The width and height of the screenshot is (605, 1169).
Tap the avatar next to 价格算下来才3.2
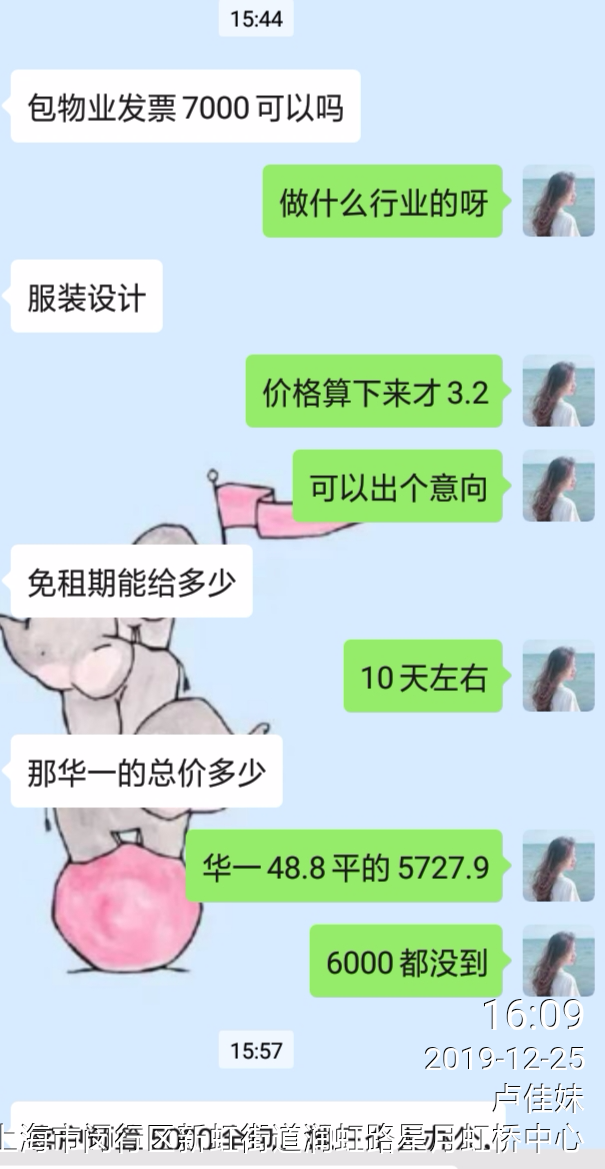point(558,391)
